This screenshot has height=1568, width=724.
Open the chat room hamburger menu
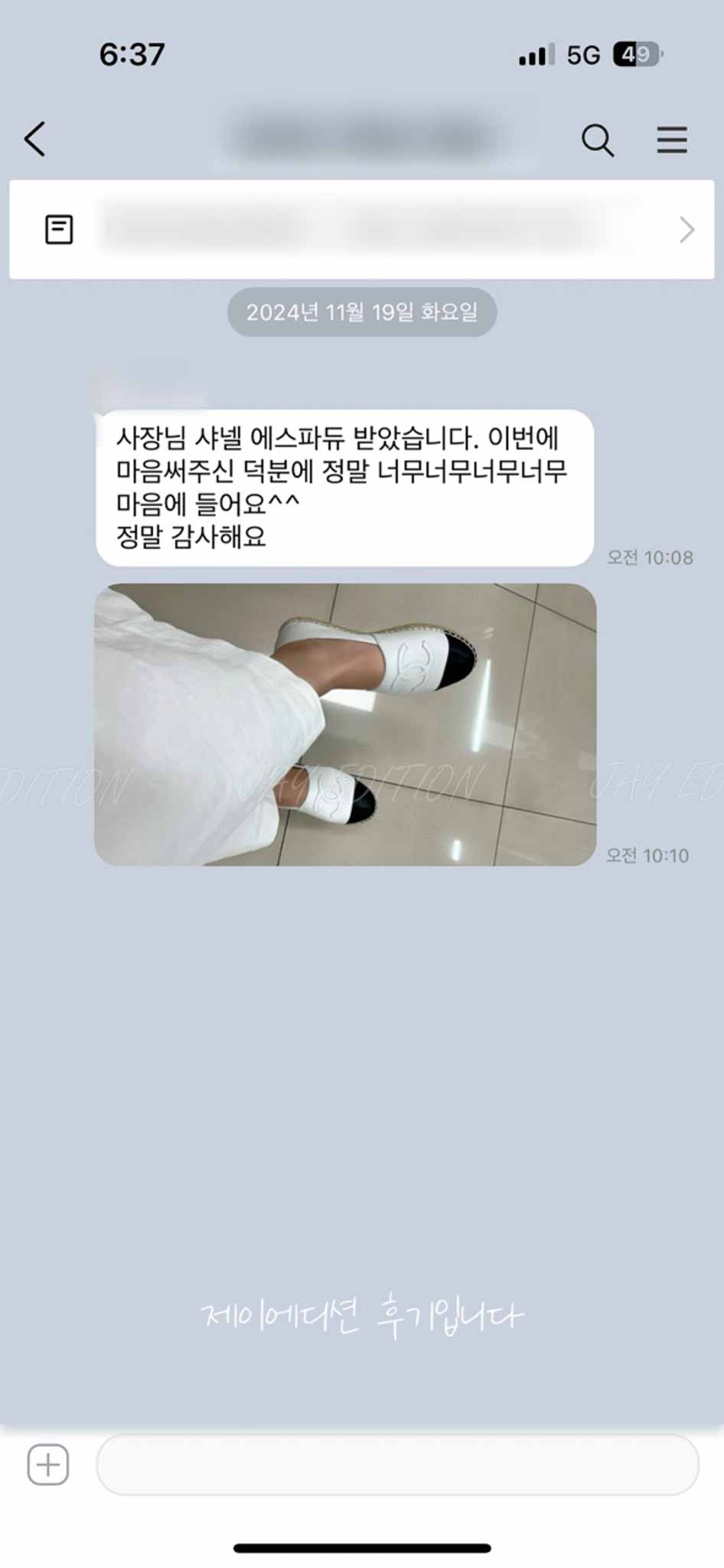(671, 140)
